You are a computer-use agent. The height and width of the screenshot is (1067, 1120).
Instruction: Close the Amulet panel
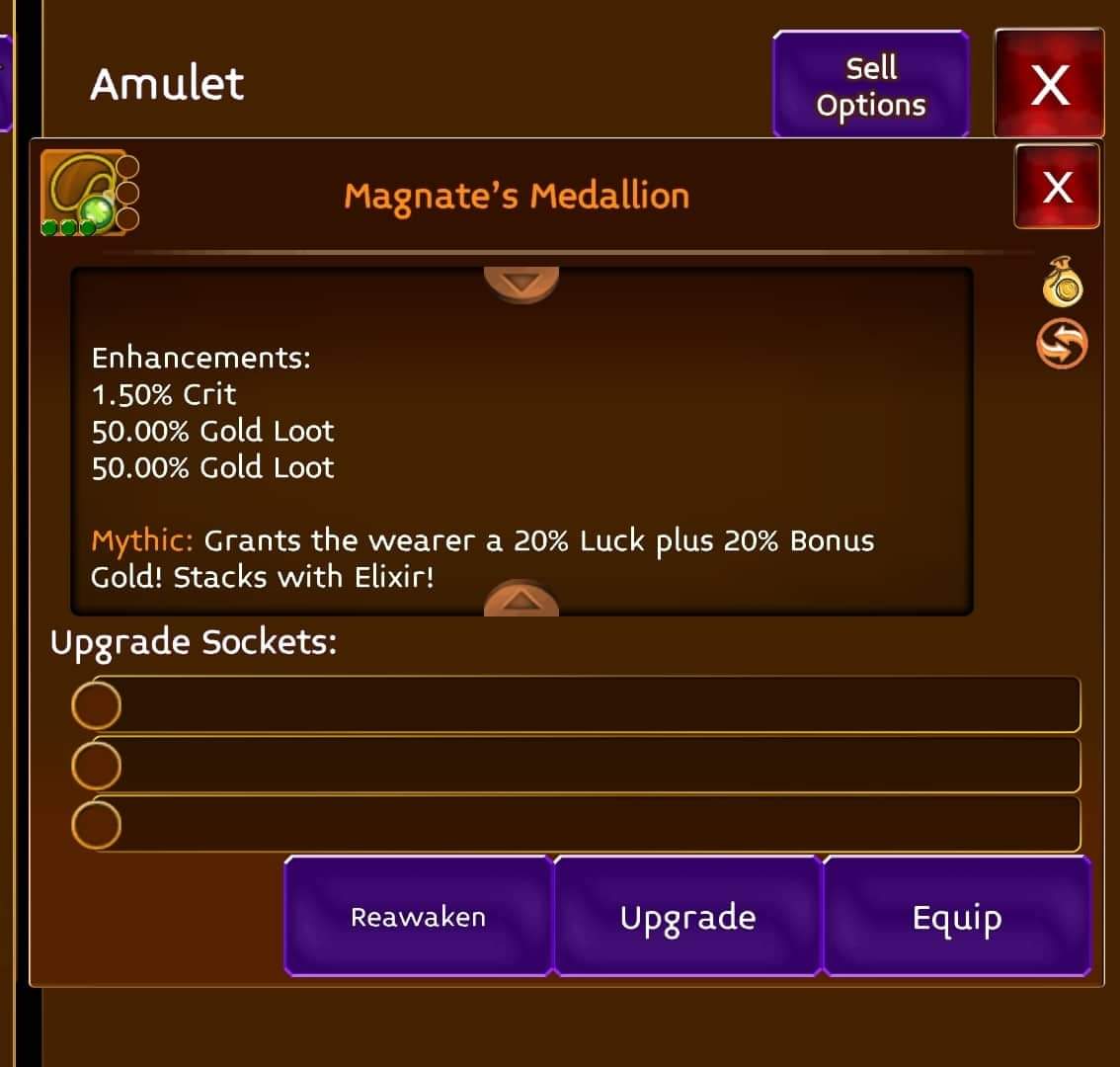point(1049,85)
